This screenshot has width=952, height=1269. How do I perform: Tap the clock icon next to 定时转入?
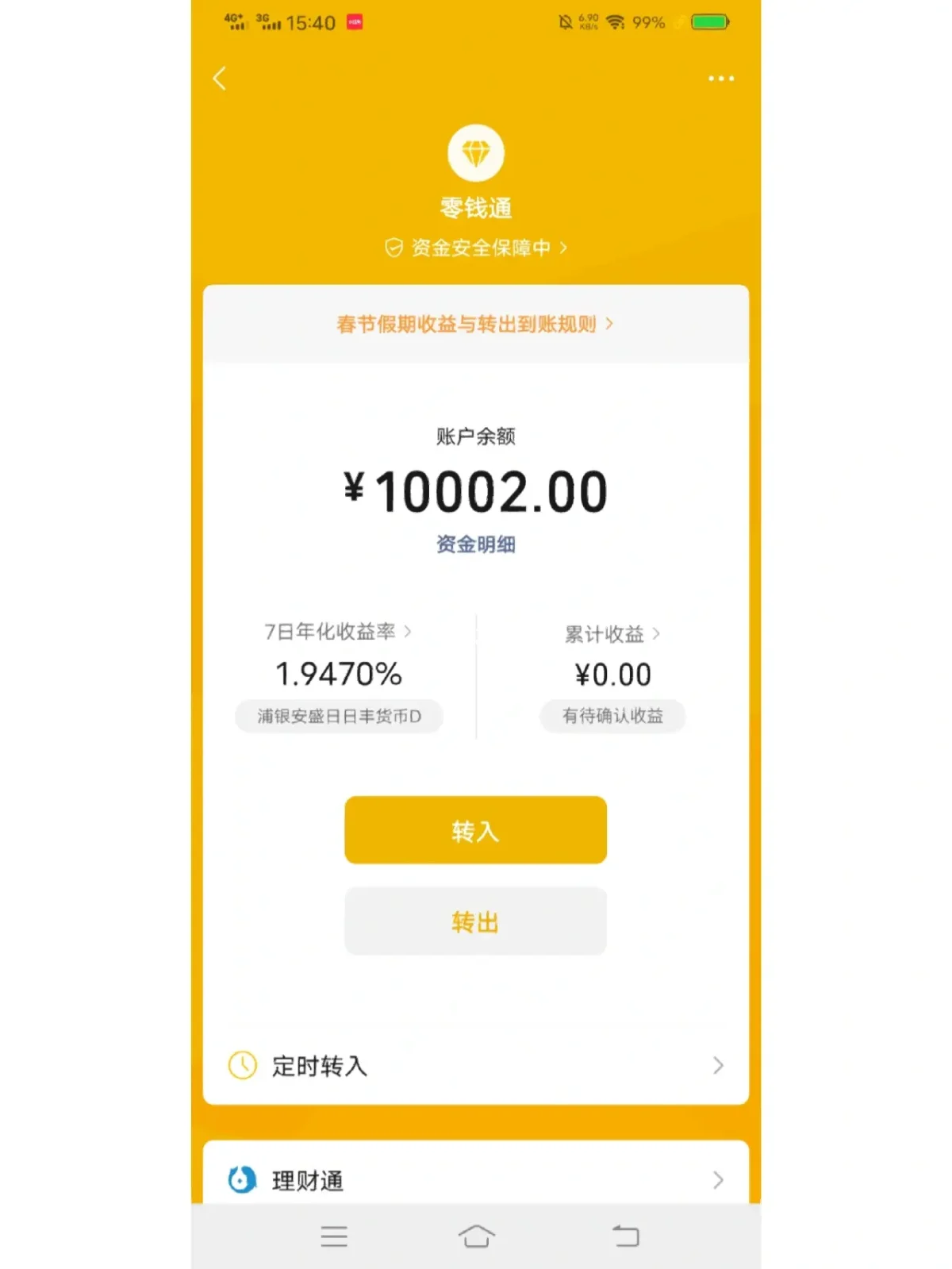tap(242, 1063)
